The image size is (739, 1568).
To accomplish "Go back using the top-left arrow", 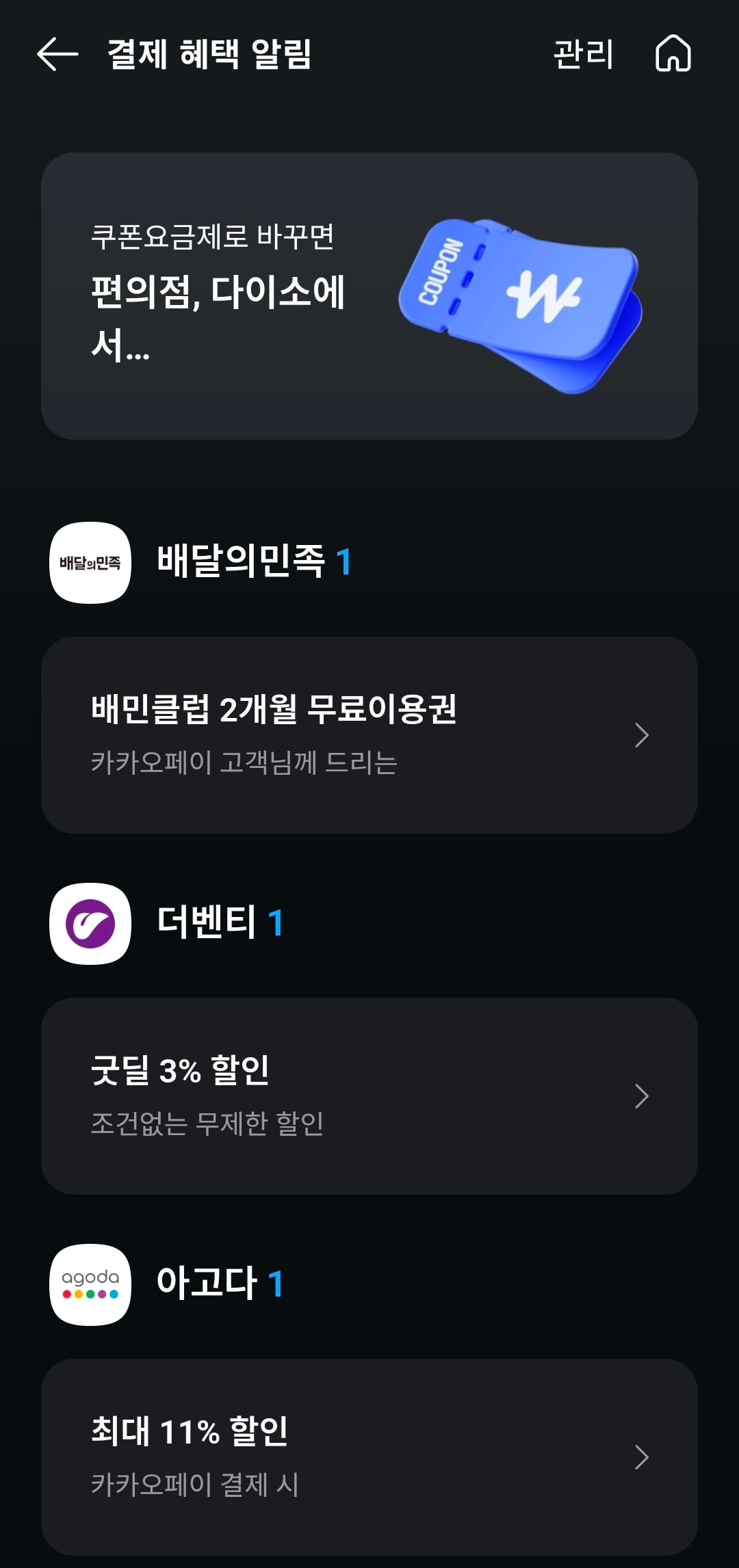I will (x=57, y=54).
